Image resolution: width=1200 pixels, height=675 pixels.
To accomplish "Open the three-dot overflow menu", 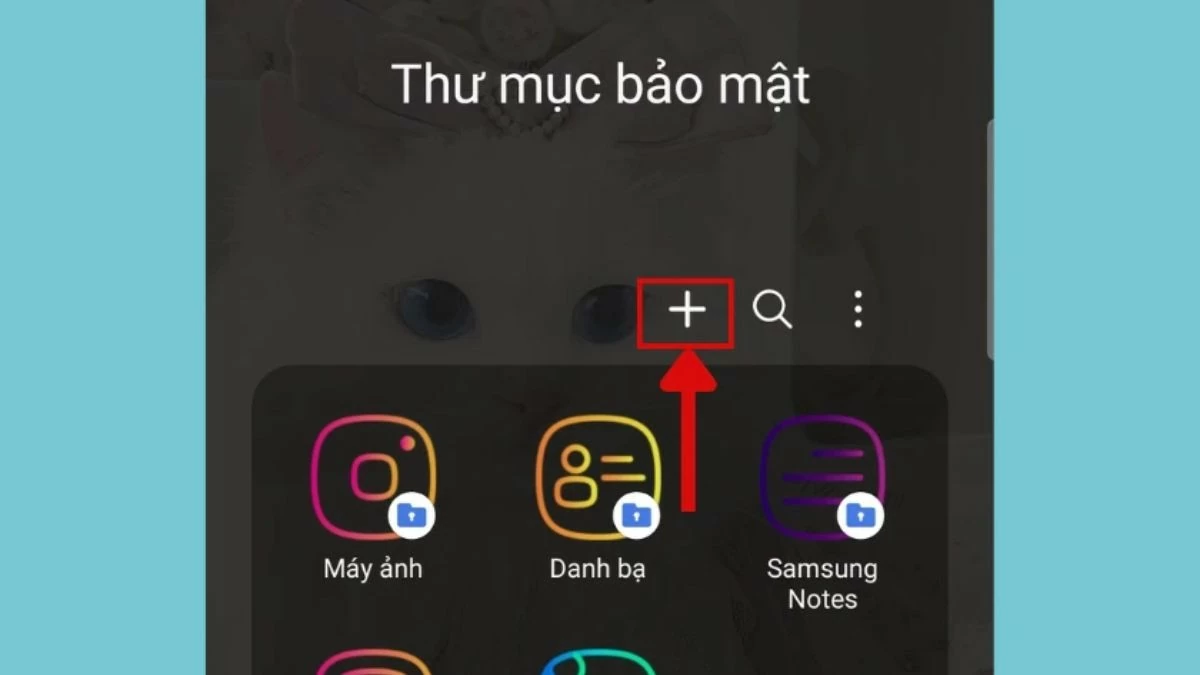I will pyautogui.click(x=857, y=311).
